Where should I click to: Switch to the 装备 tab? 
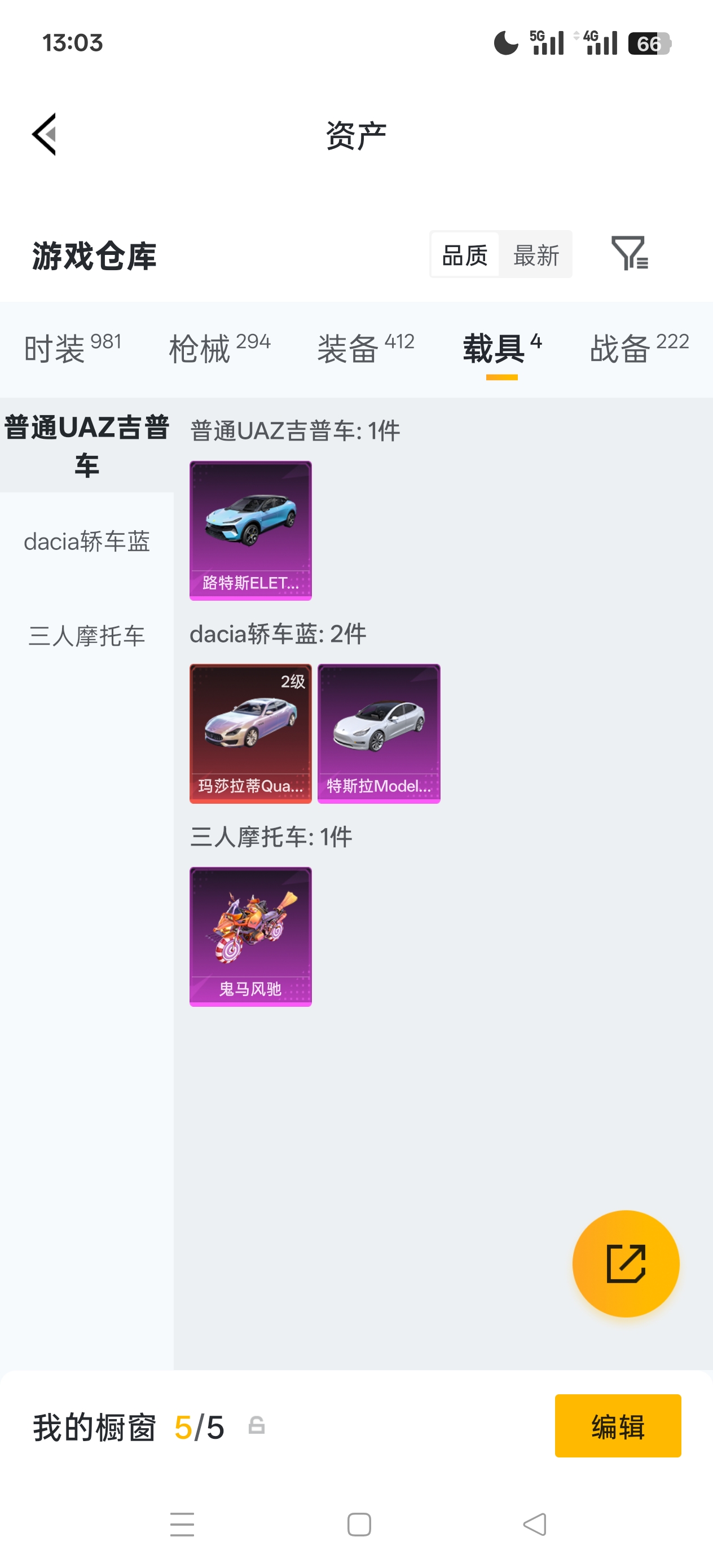coord(366,348)
